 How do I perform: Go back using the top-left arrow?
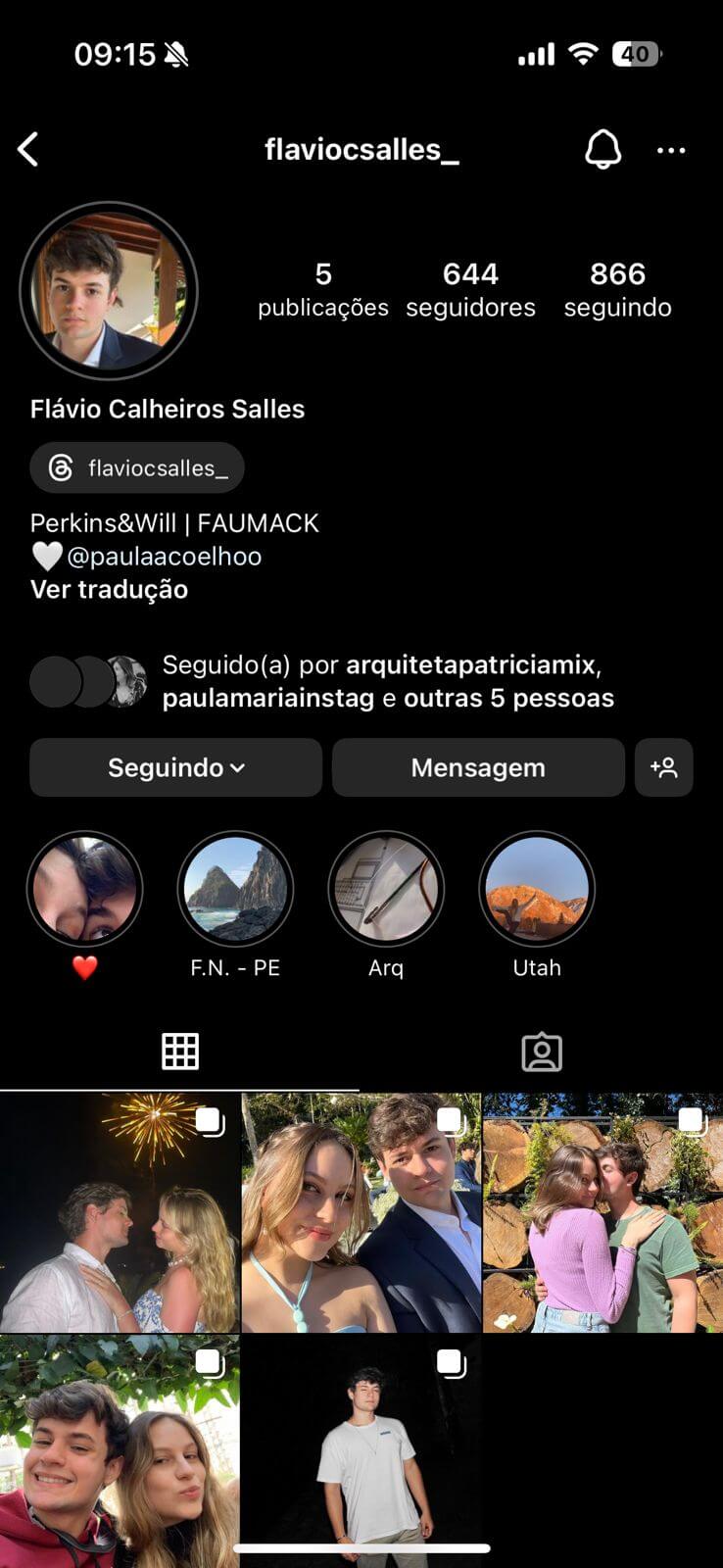tap(28, 150)
